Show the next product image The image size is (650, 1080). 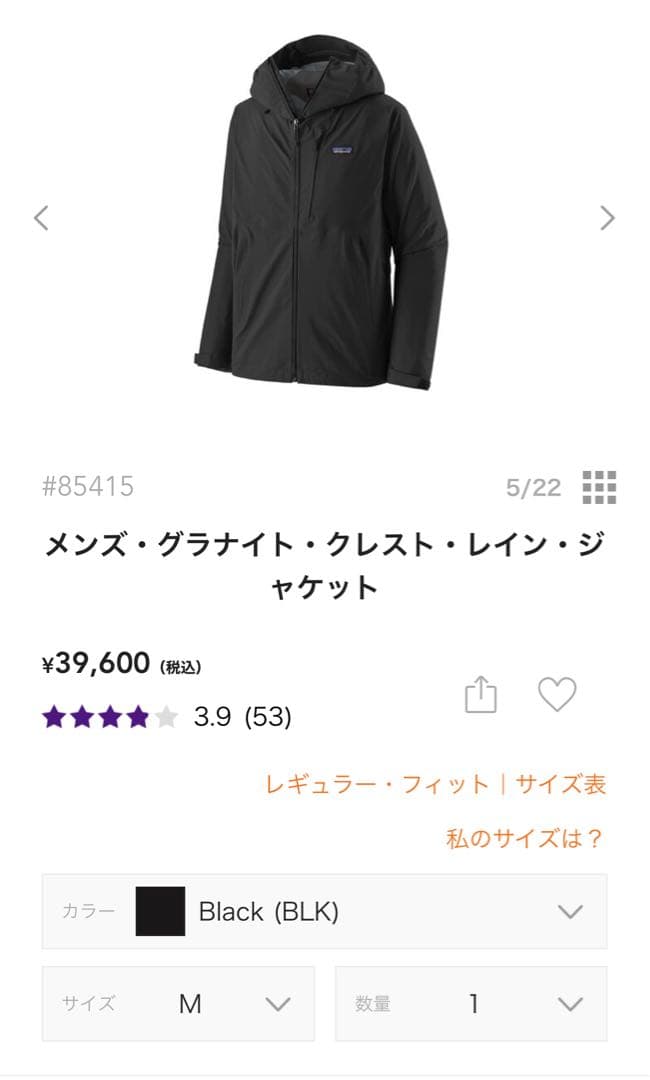(607, 218)
